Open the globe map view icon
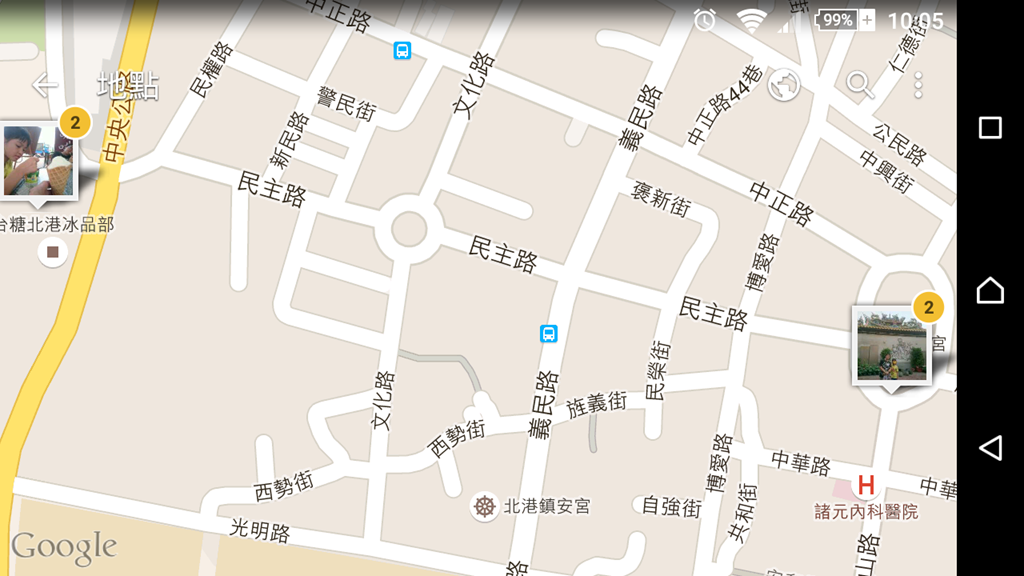 click(784, 86)
